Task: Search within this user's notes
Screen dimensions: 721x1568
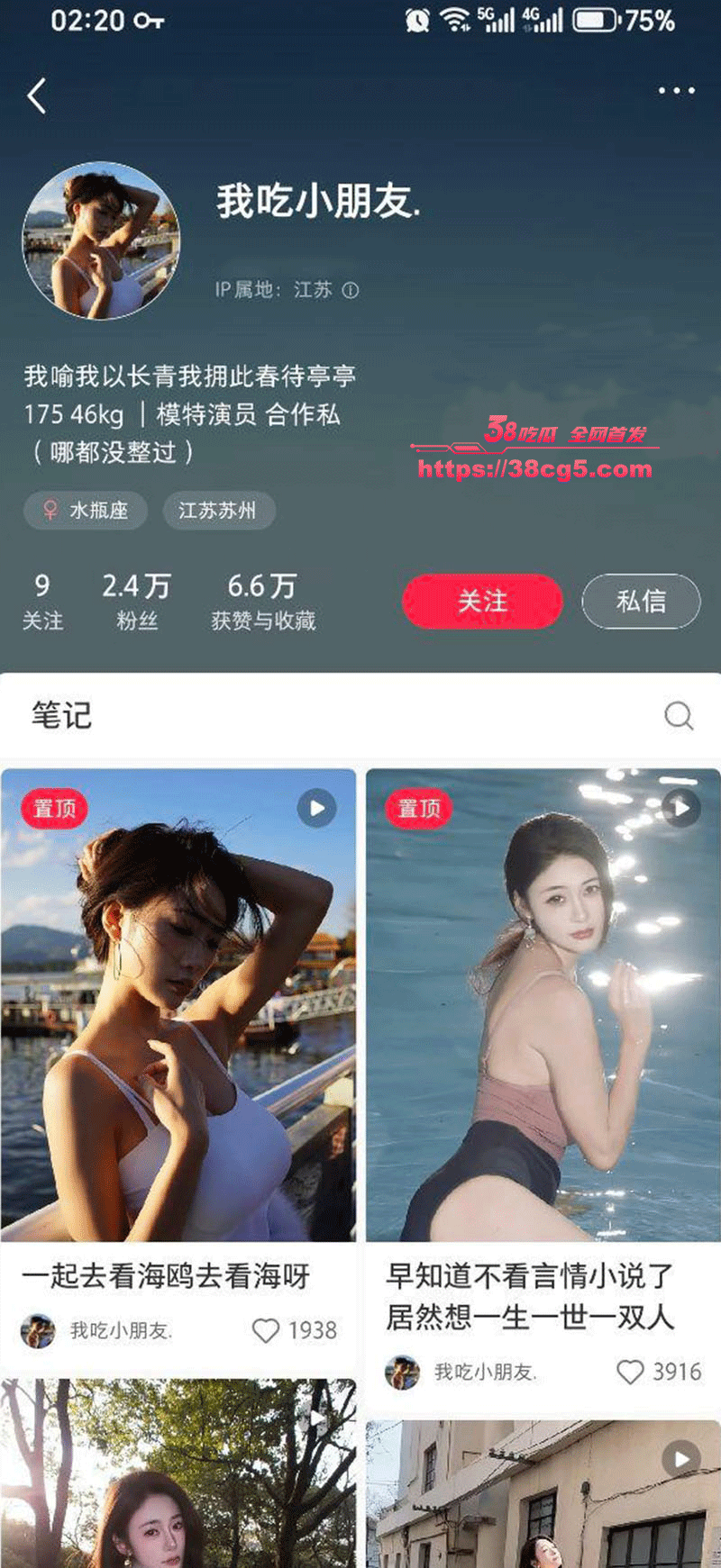Action: point(678,716)
